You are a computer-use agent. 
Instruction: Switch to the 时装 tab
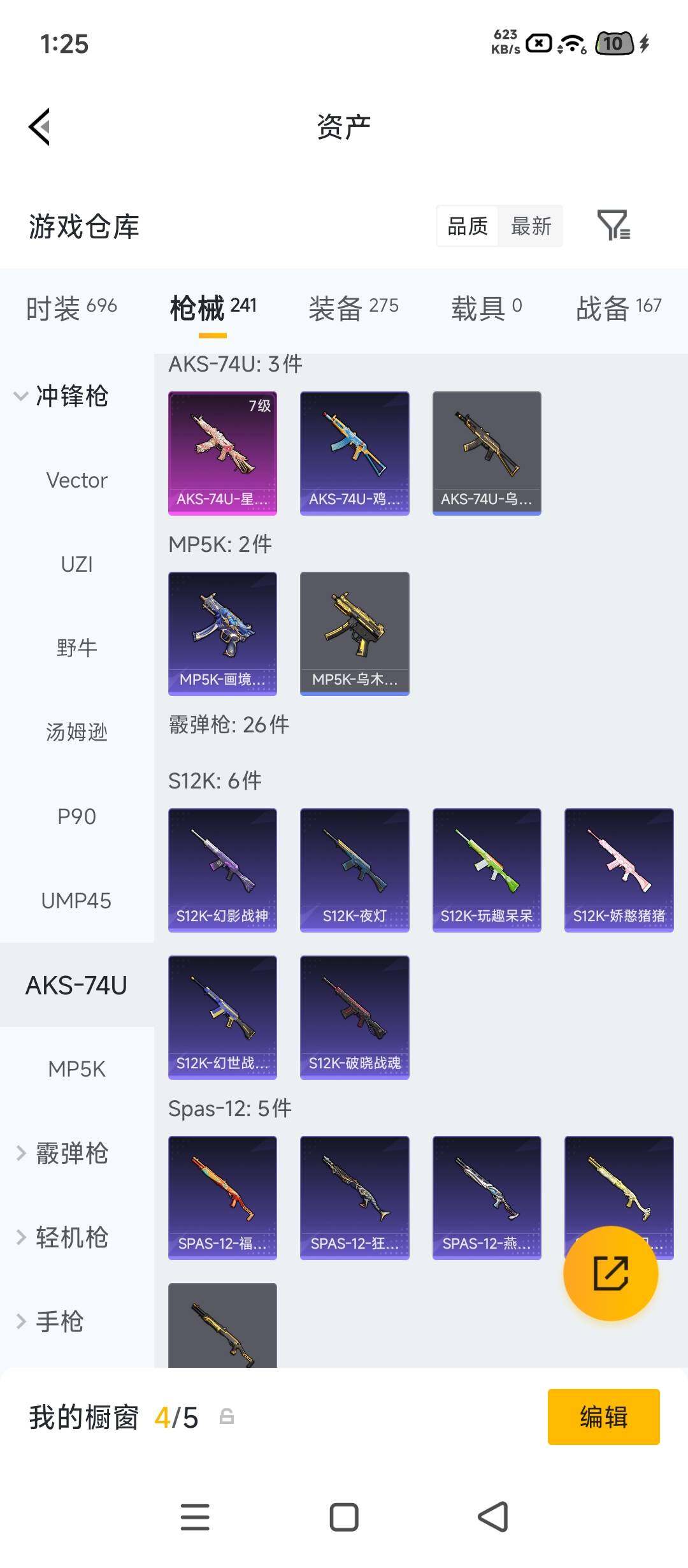click(71, 308)
